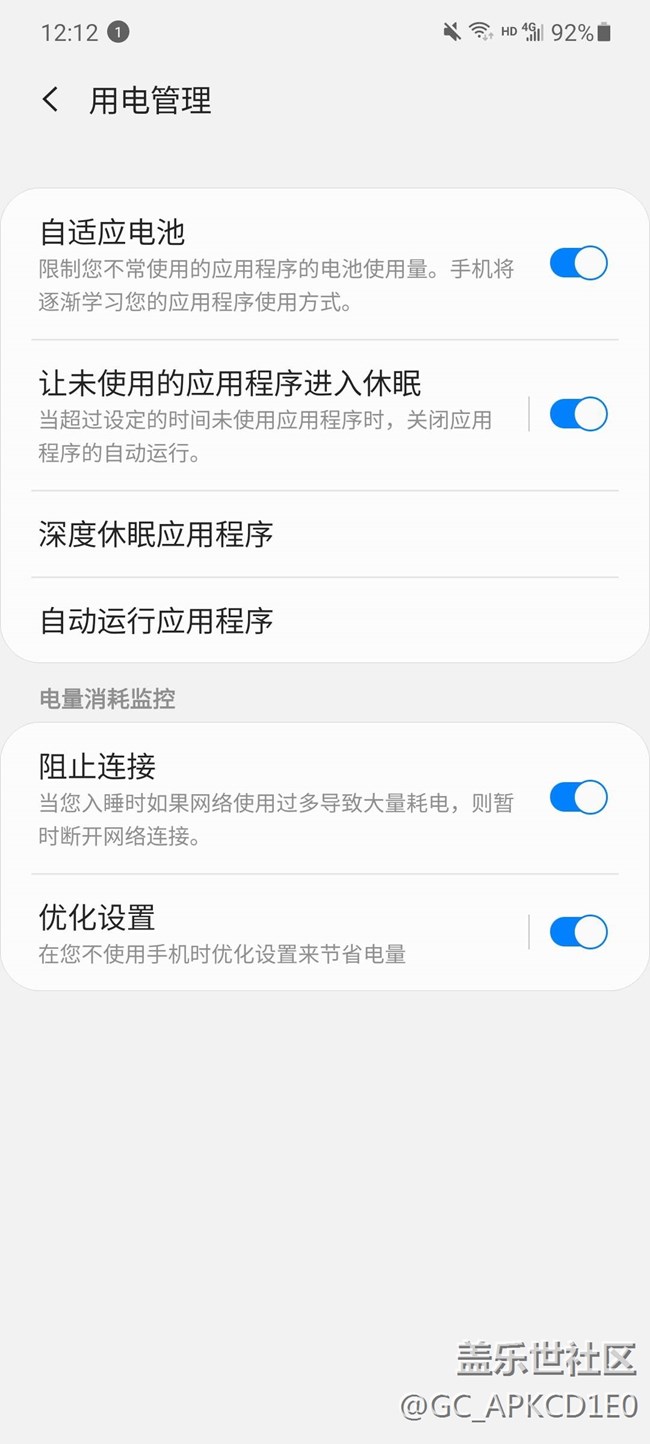Toggle the 自适应电池 switch off
The height and width of the screenshot is (1444, 650).
click(578, 264)
